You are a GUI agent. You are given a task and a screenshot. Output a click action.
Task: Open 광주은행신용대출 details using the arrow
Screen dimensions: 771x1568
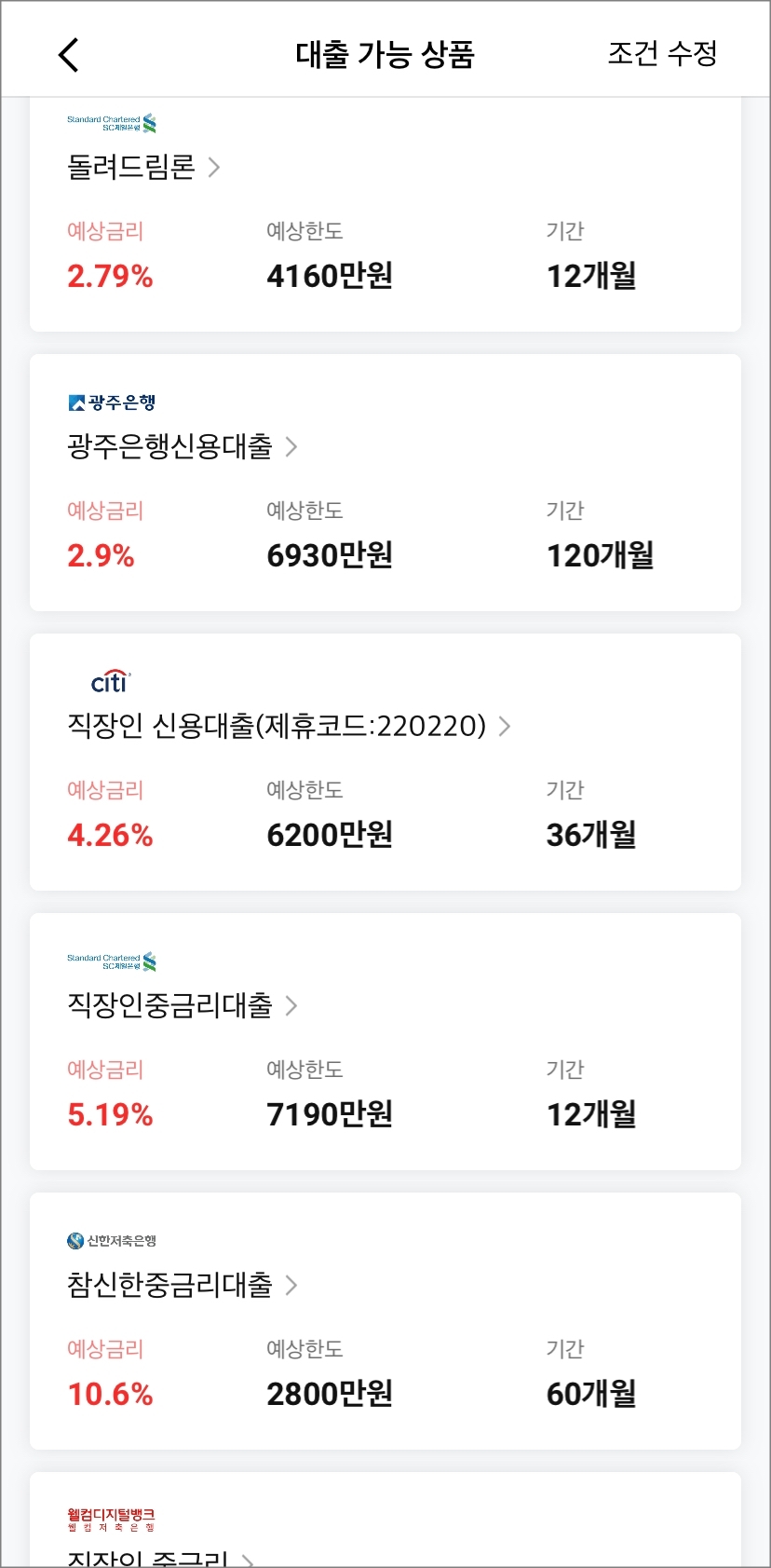pyautogui.click(x=291, y=448)
